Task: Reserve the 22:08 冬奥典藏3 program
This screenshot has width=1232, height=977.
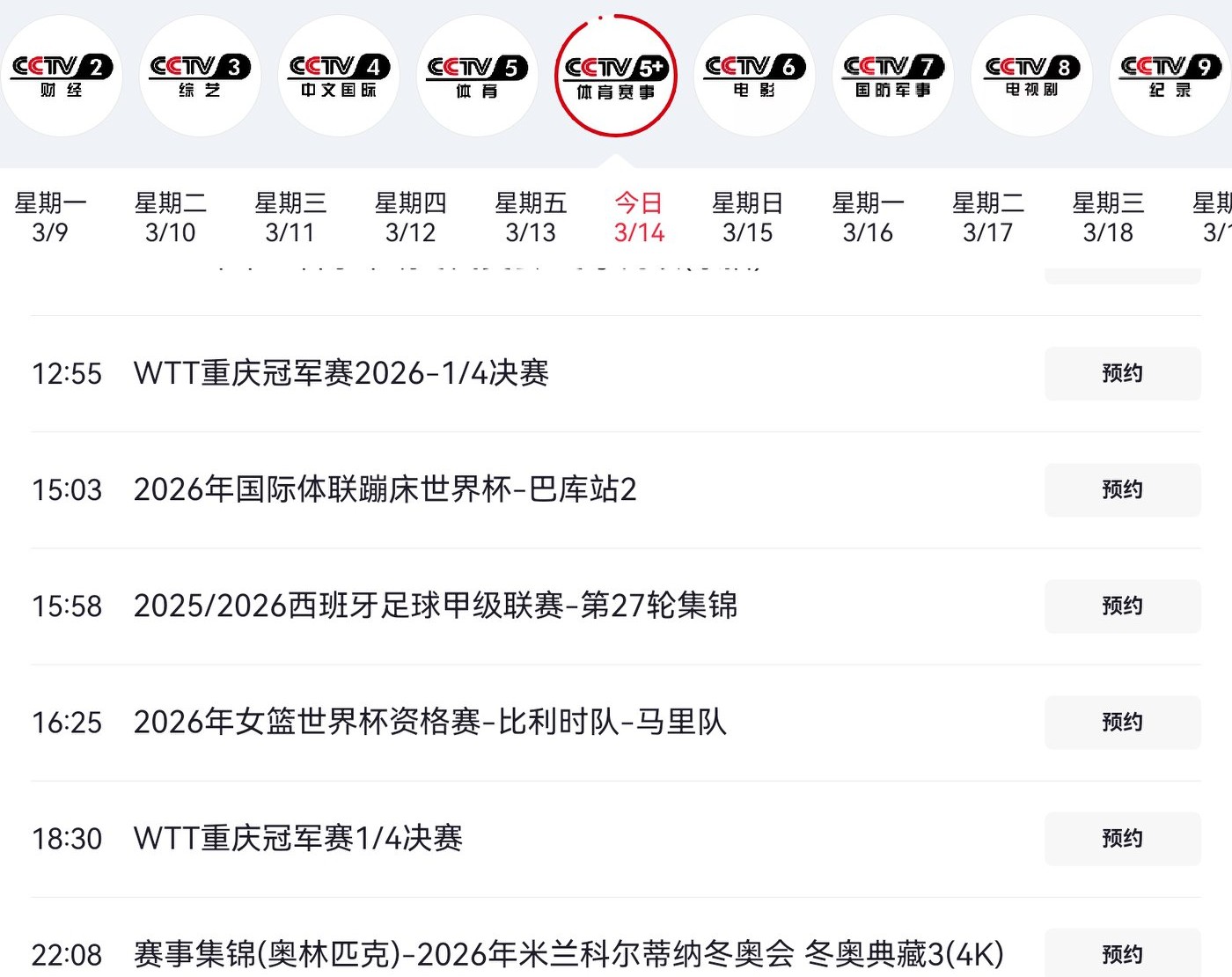Action: (1122, 953)
